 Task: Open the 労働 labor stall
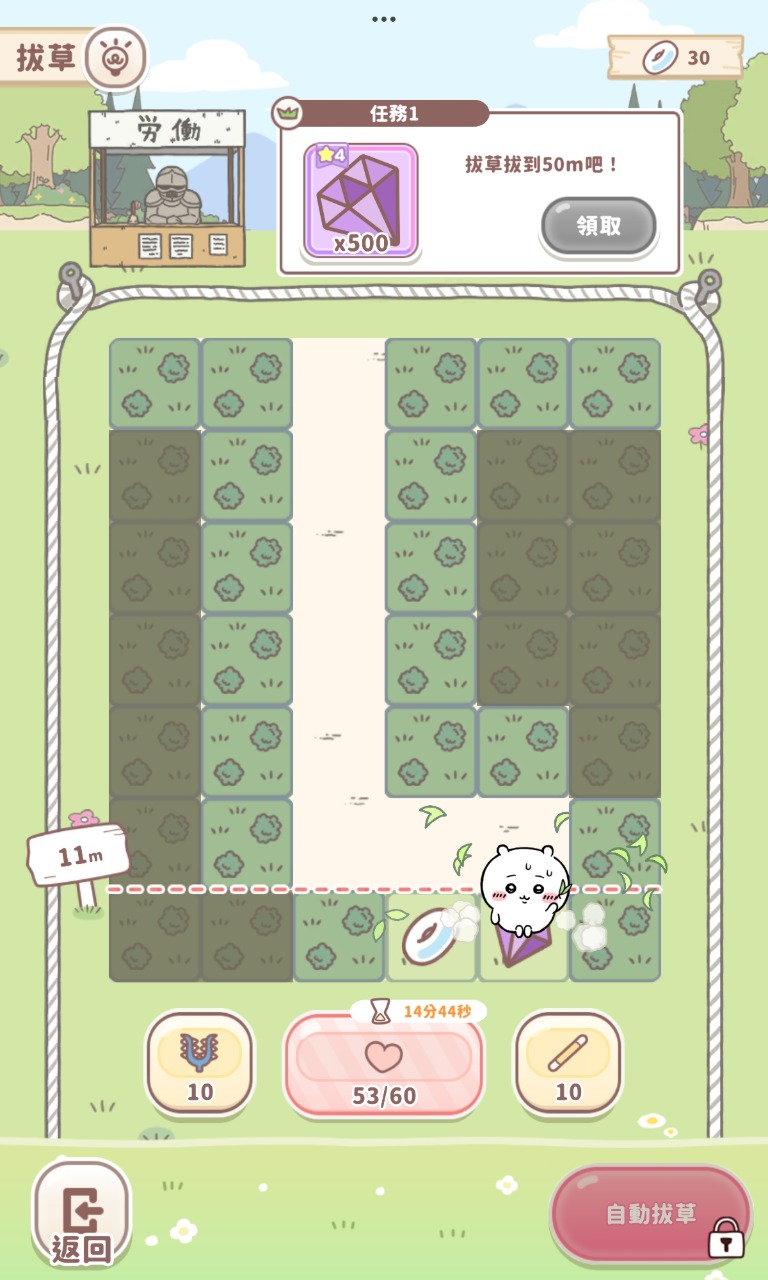click(167, 188)
